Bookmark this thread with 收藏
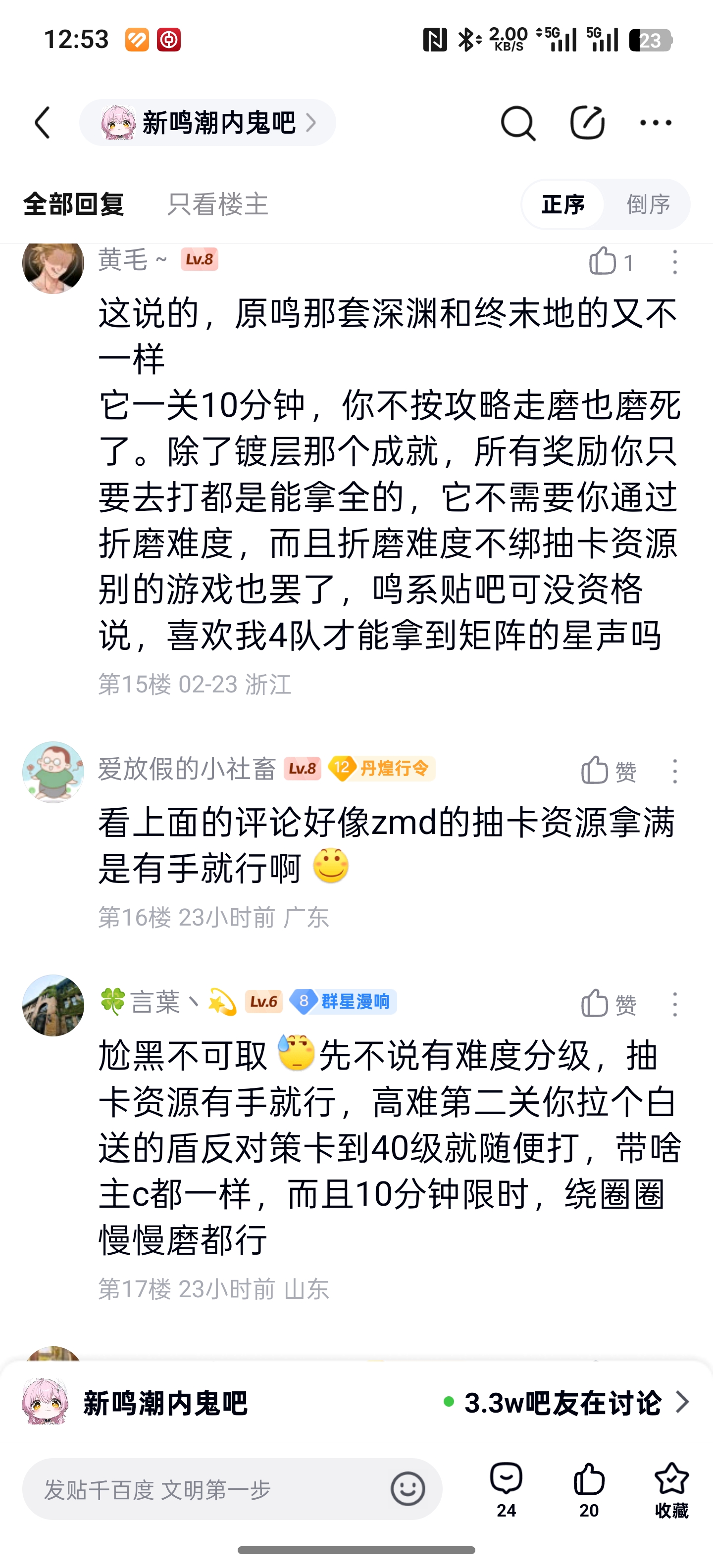Image resolution: width=713 pixels, height=1568 pixels. (x=671, y=1489)
